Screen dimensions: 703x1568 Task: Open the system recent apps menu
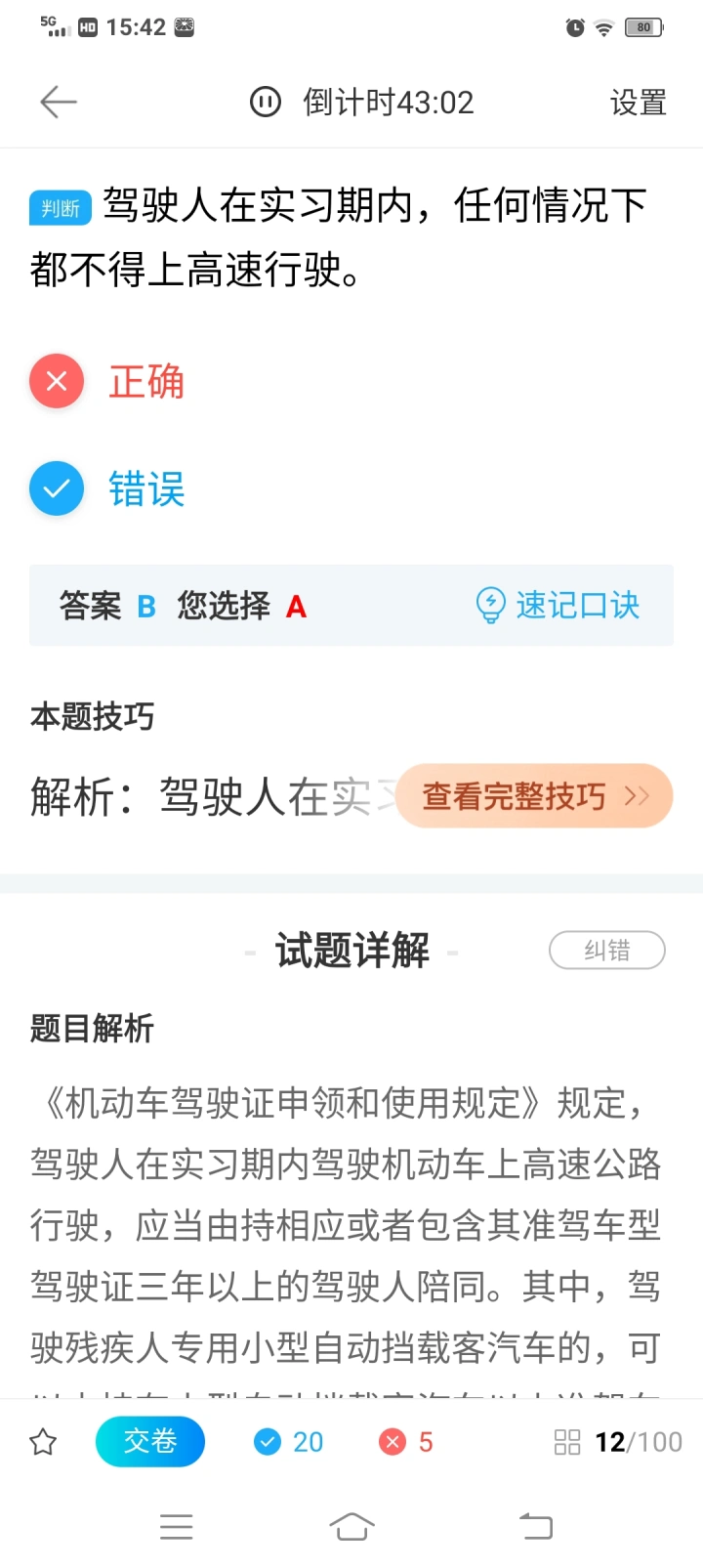click(177, 1526)
